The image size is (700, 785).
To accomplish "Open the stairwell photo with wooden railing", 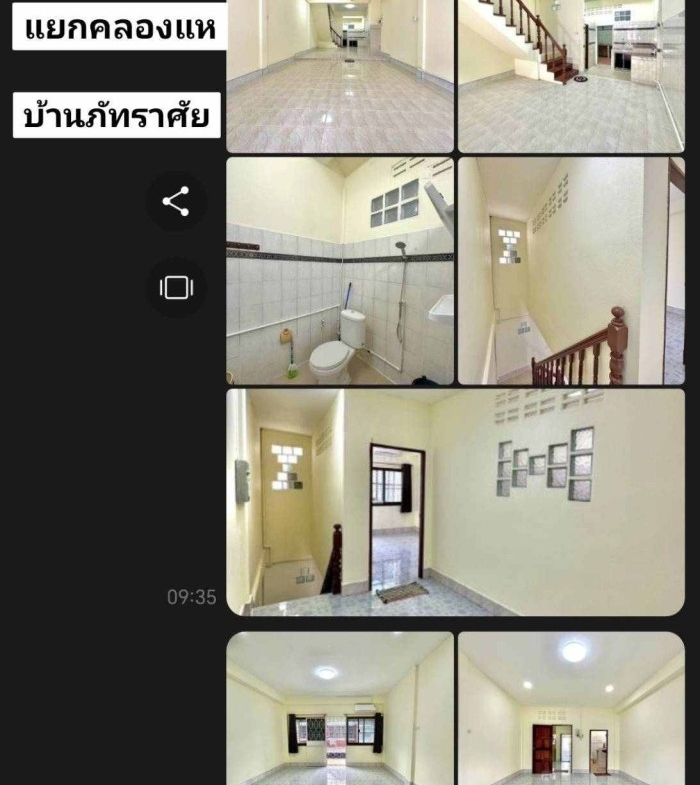I will pyautogui.click(x=570, y=270).
